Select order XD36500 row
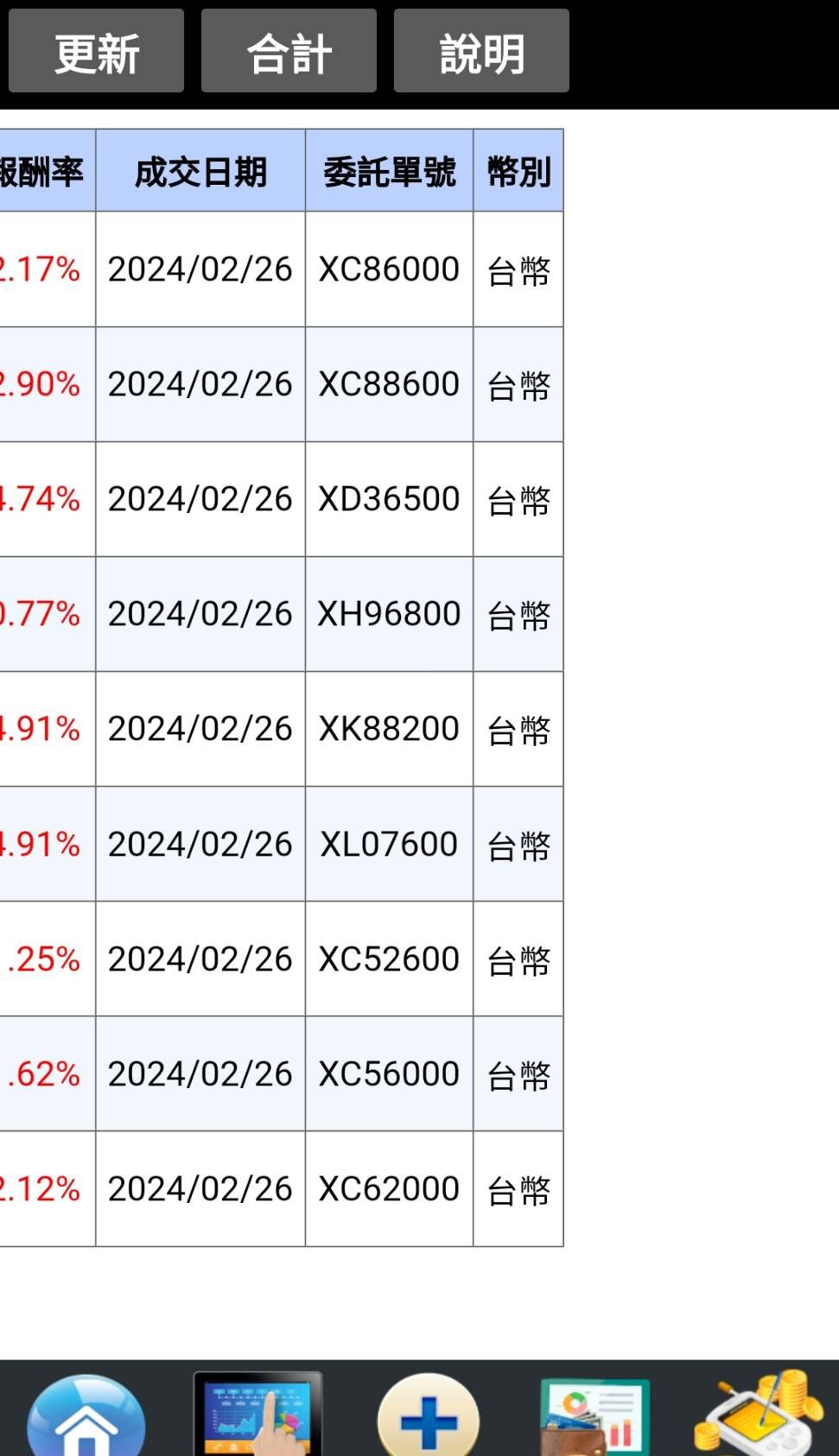 click(388, 499)
